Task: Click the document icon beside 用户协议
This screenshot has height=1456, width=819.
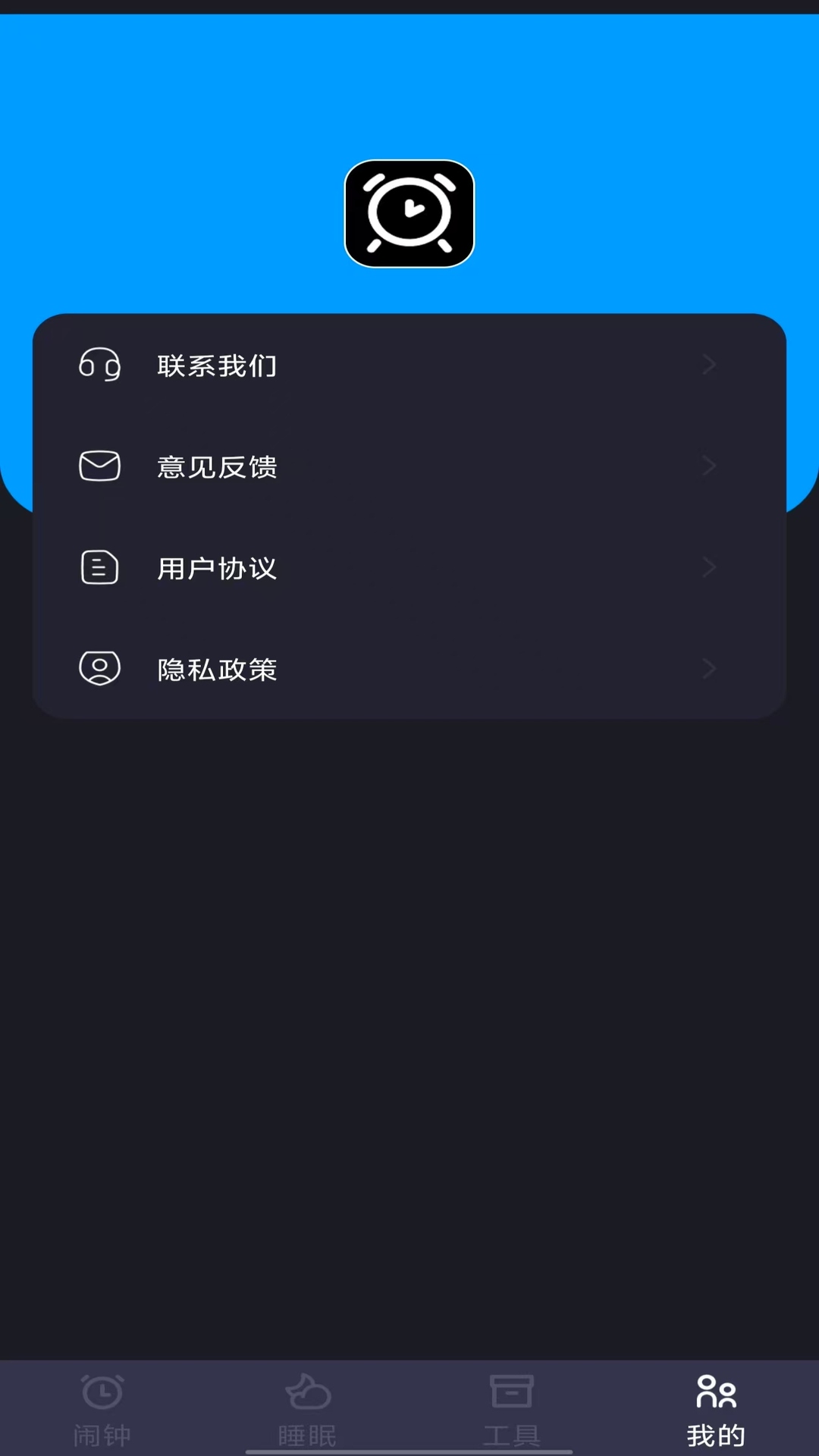Action: pos(99,567)
